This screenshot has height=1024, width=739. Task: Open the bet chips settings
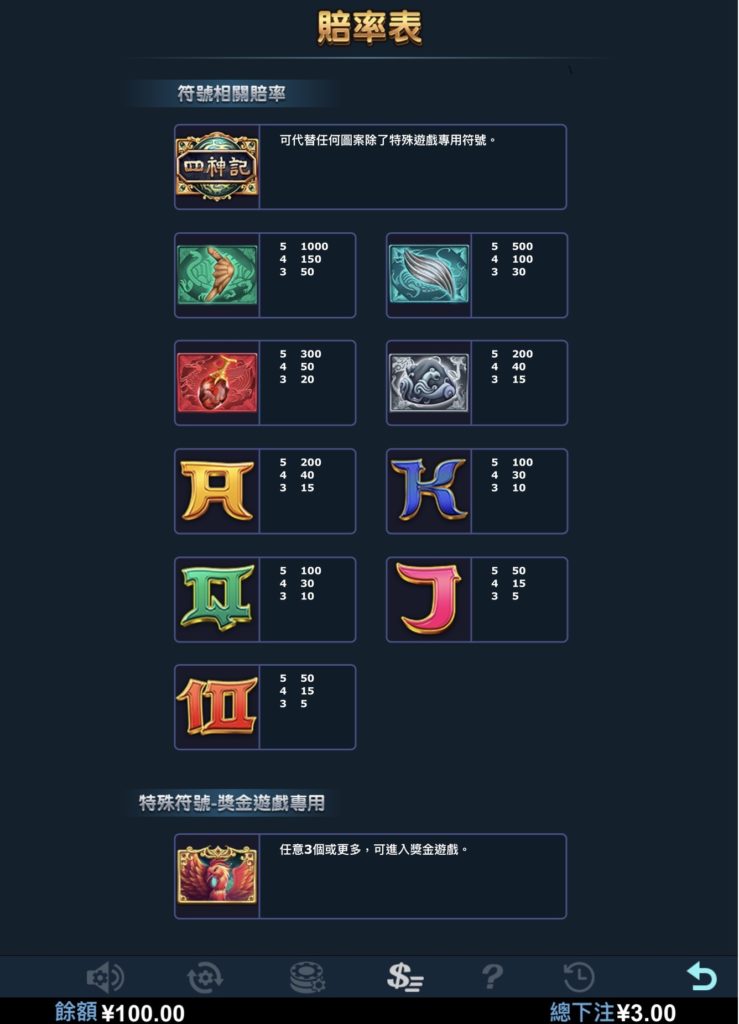click(307, 977)
